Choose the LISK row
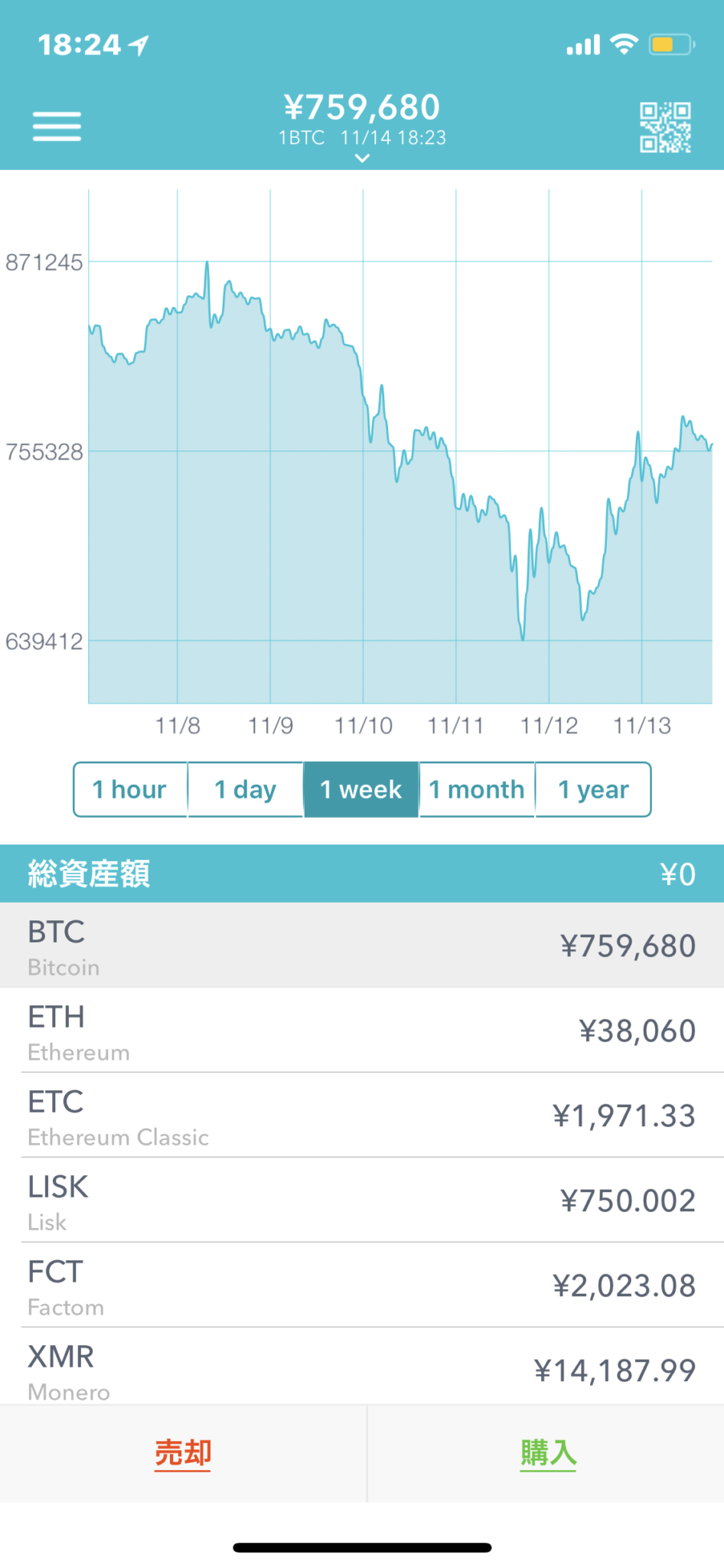724x1568 pixels. pyautogui.click(x=362, y=1200)
